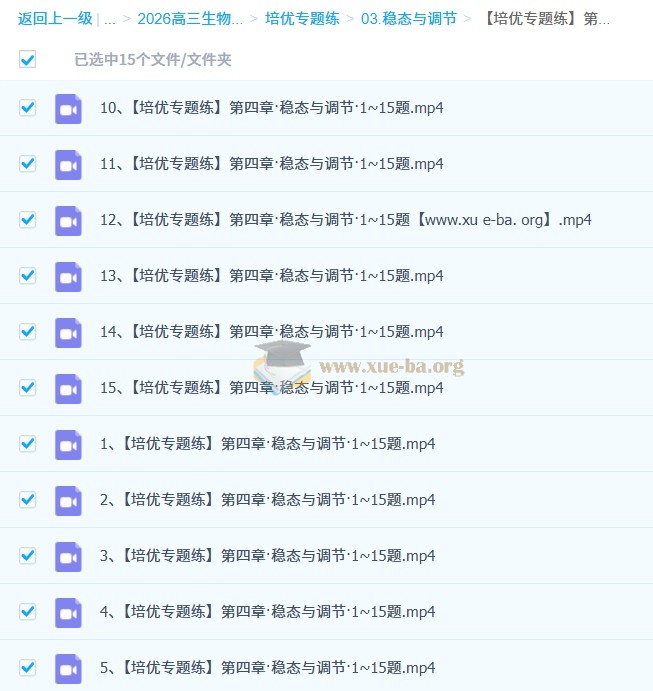The width and height of the screenshot is (653, 691).
Task: Uncheck the checkbox for video 12
Action: (28, 219)
